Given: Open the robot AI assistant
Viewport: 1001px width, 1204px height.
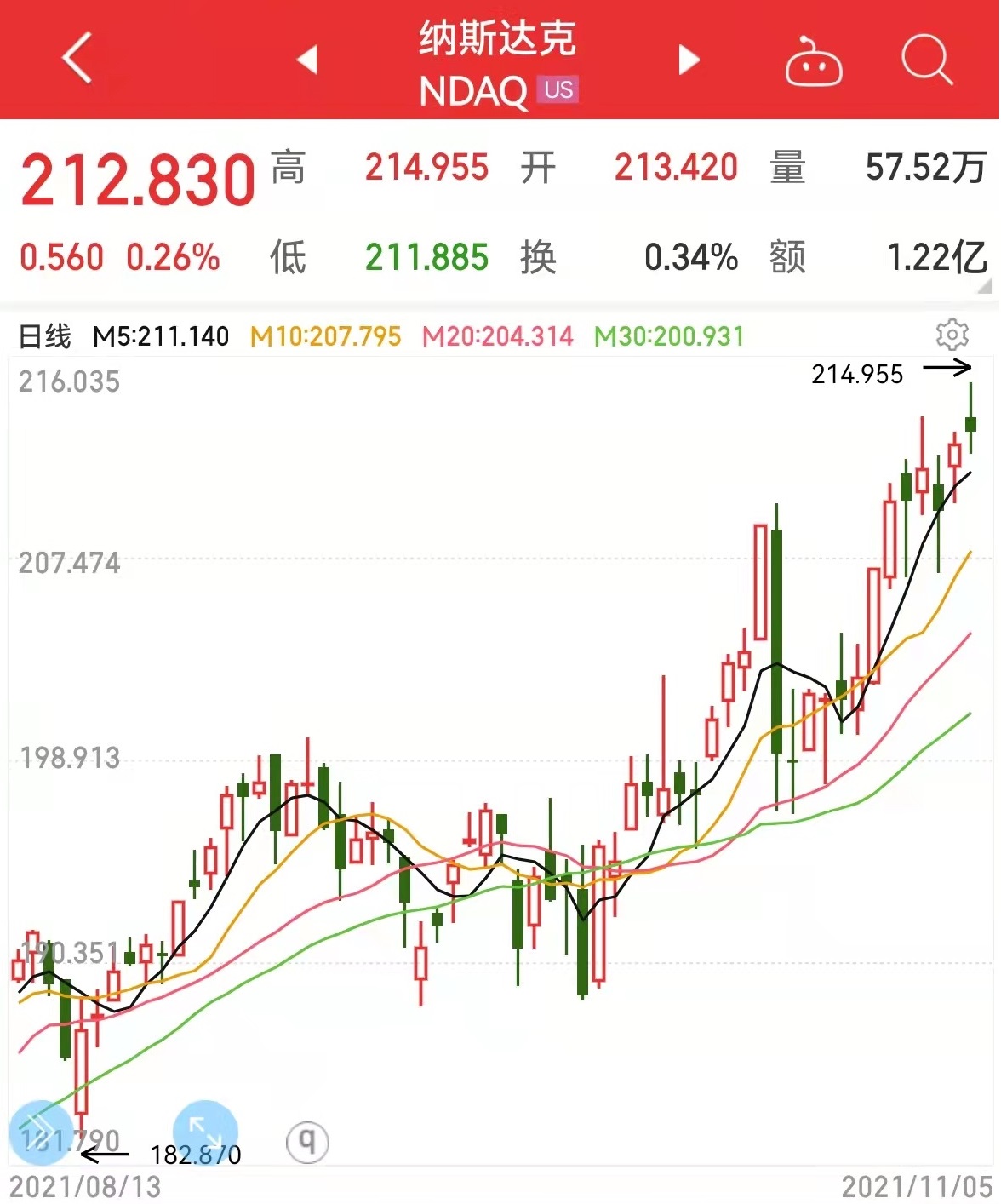Looking at the screenshot, I should [x=813, y=60].
